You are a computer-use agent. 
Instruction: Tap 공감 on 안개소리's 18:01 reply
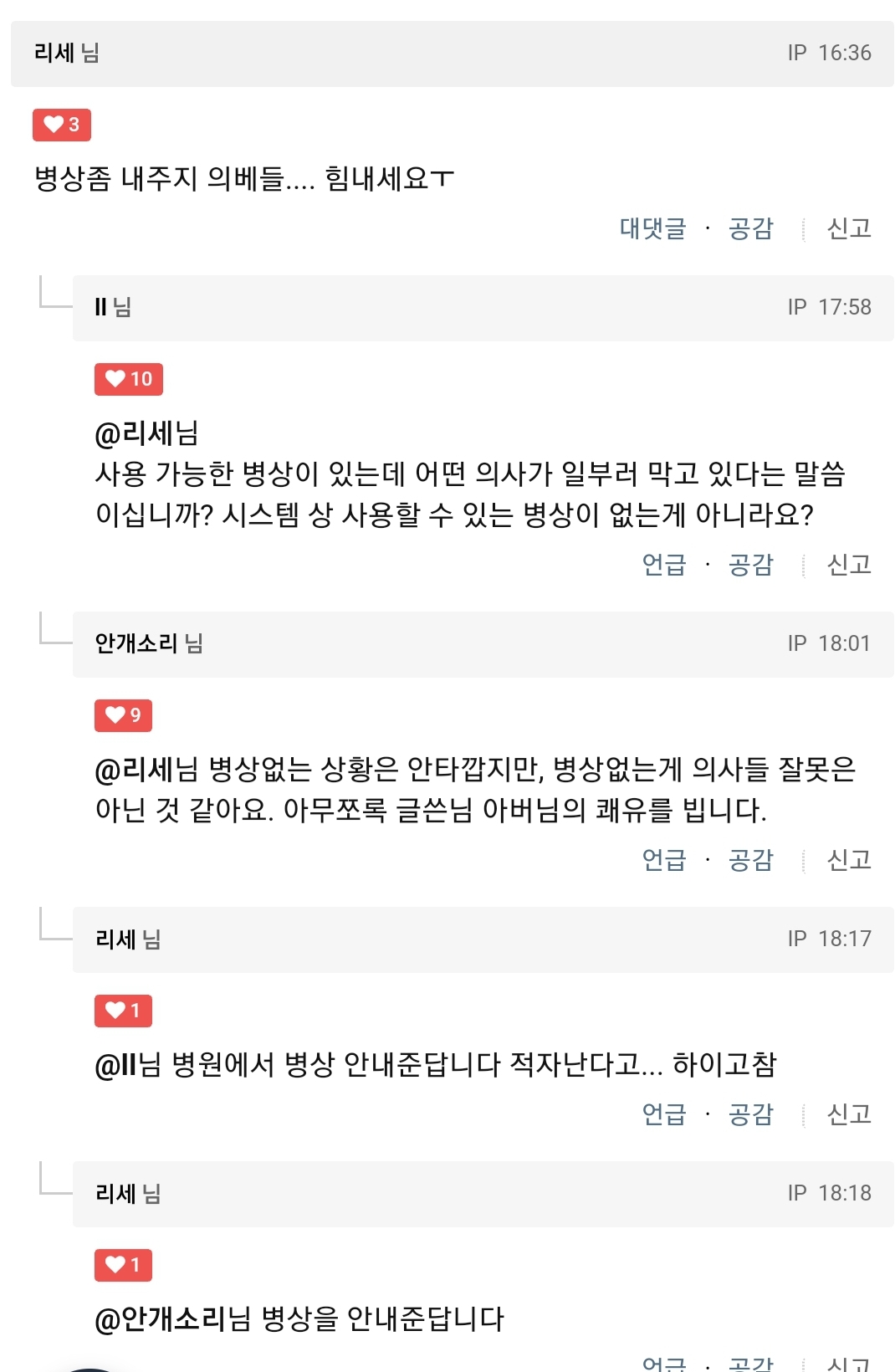pyautogui.click(x=750, y=860)
